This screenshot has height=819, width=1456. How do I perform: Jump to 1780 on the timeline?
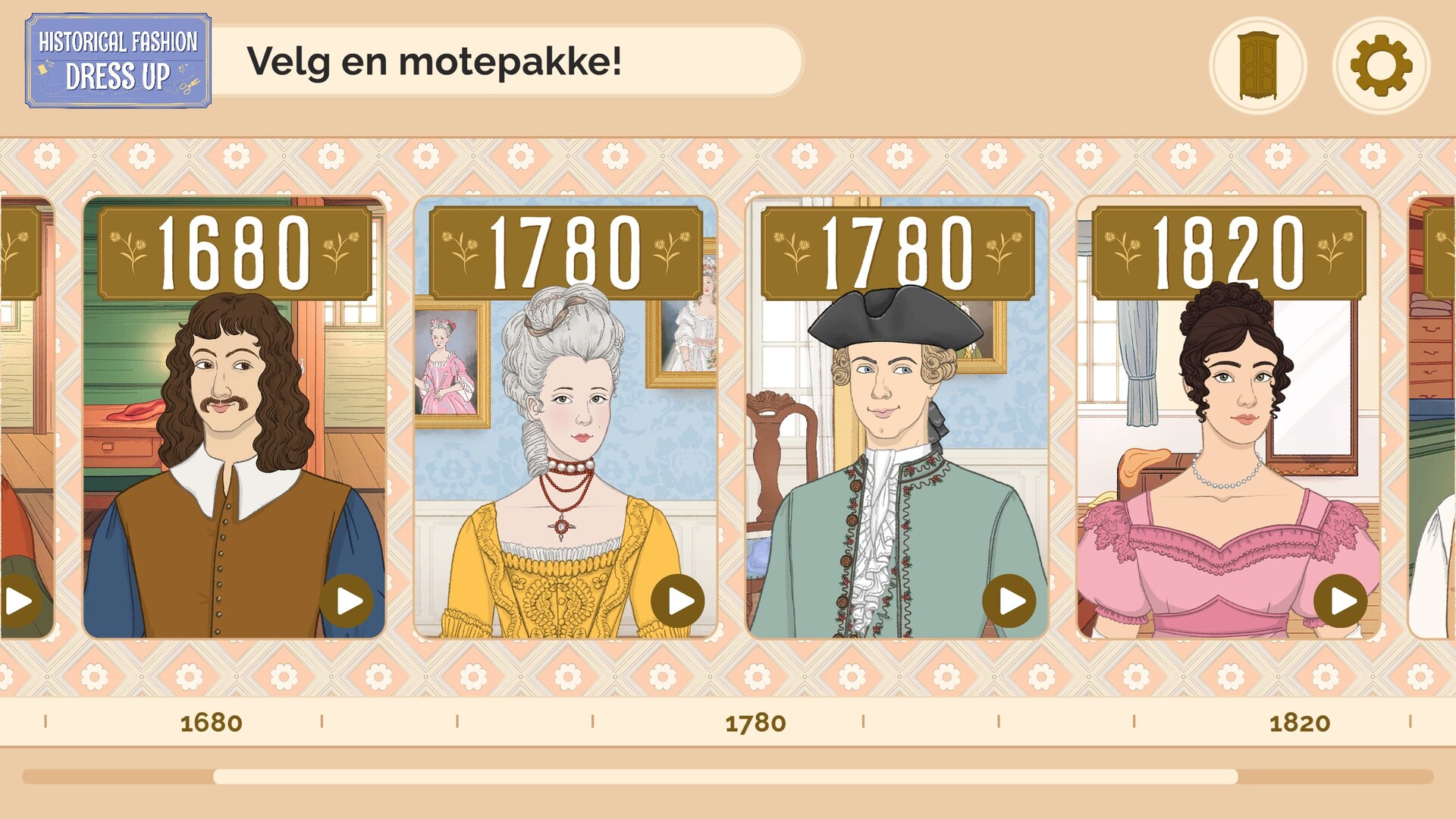coord(755,723)
